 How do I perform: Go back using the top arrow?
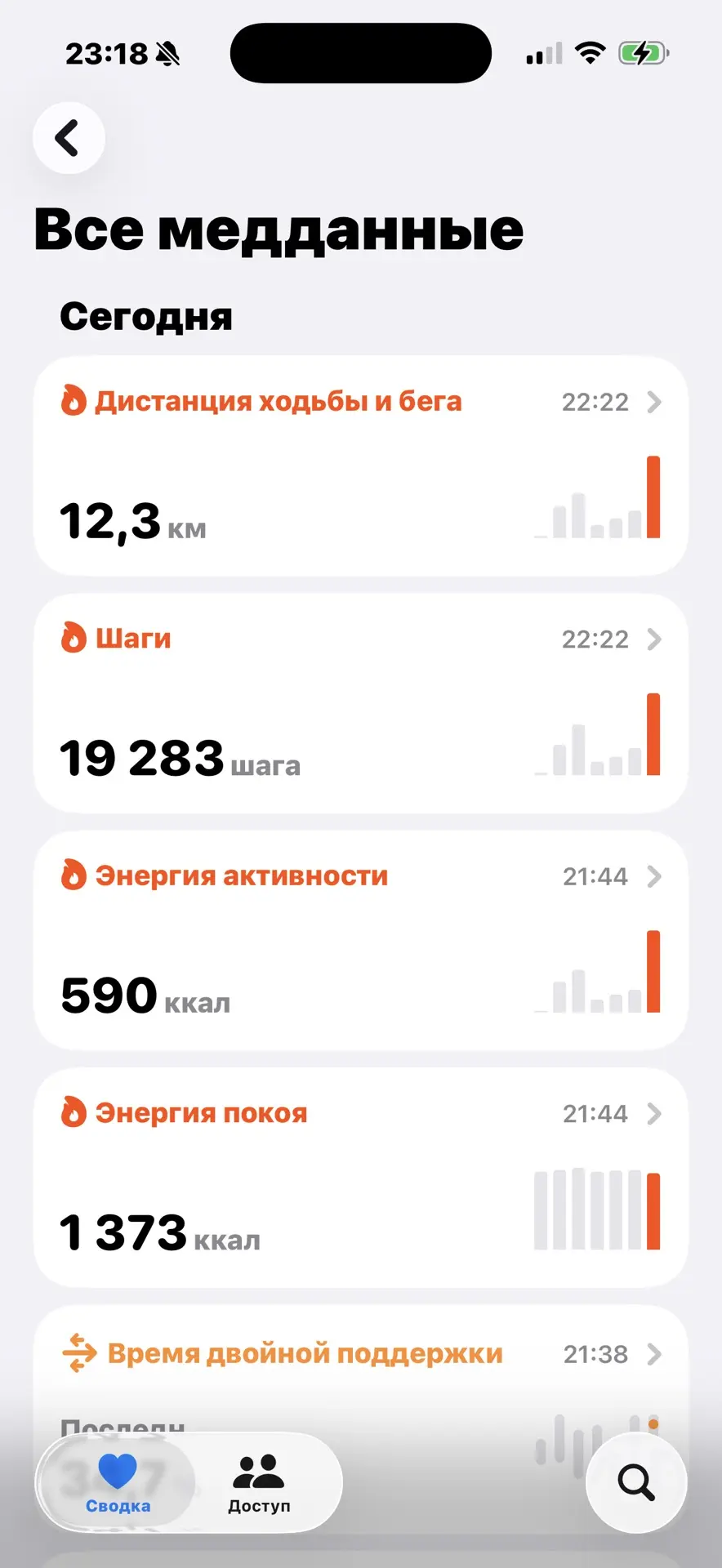point(69,138)
